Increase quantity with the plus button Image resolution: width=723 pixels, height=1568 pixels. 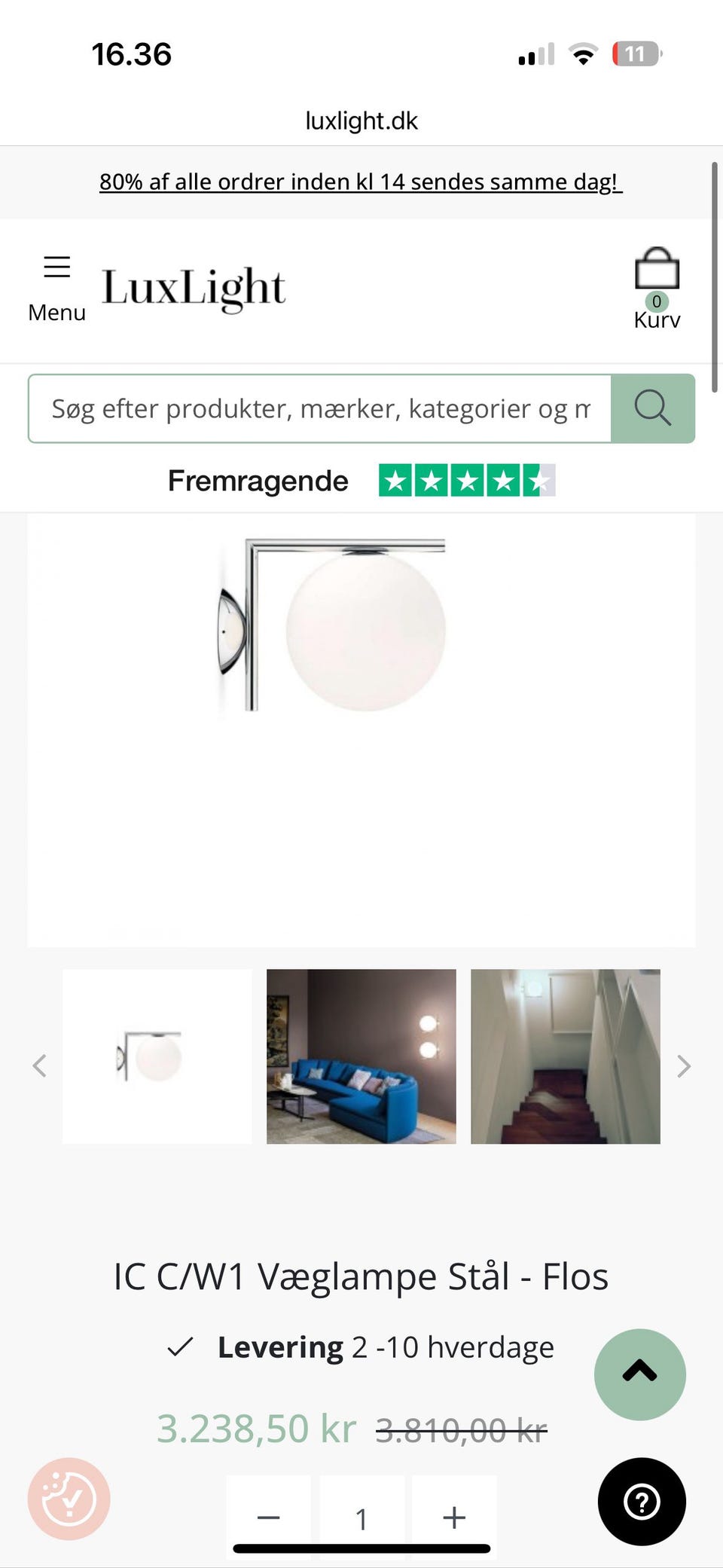[453, 1518]
